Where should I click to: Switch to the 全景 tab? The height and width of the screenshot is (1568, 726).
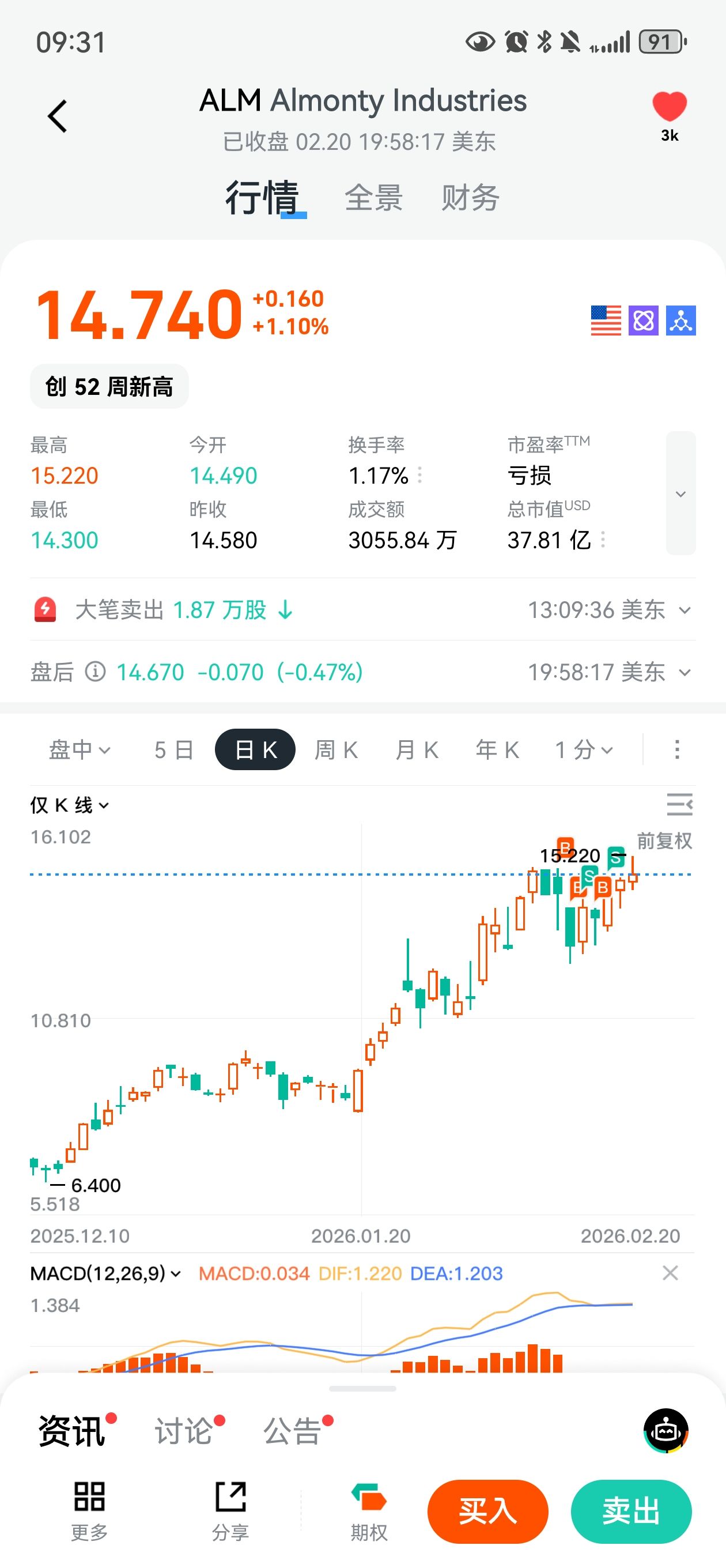click(x=373, y=198)
